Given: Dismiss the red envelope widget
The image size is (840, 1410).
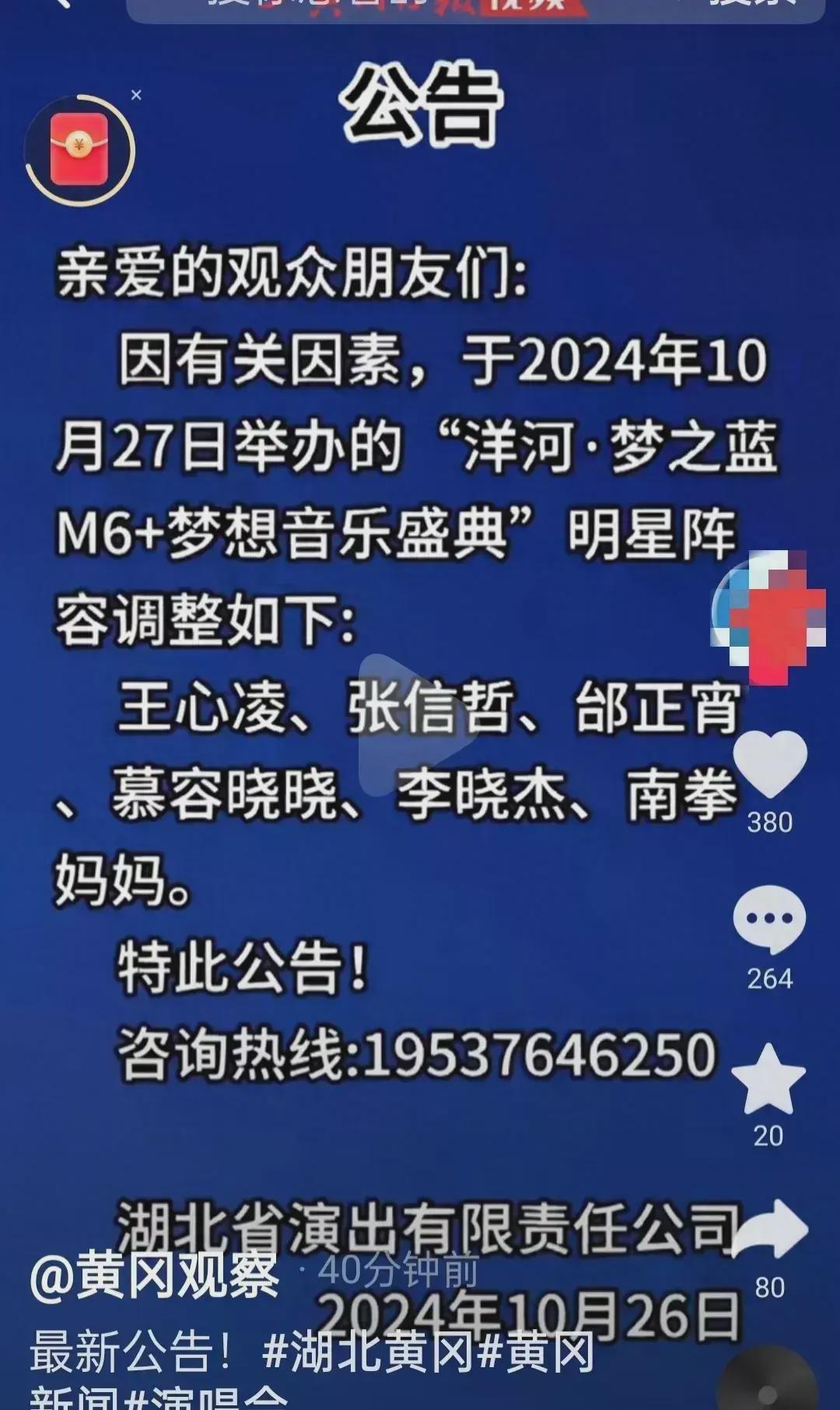Looking at the screenshot, I should (137, 95).
